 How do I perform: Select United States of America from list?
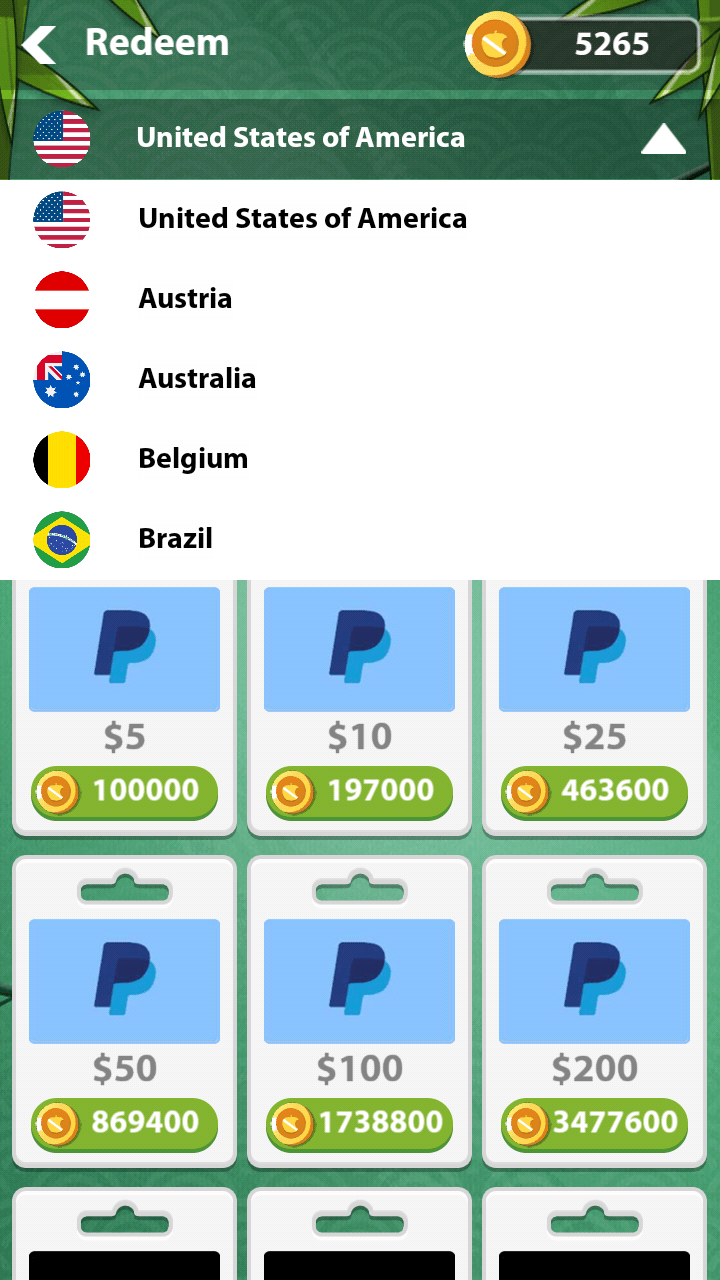[x=302, y=219]
